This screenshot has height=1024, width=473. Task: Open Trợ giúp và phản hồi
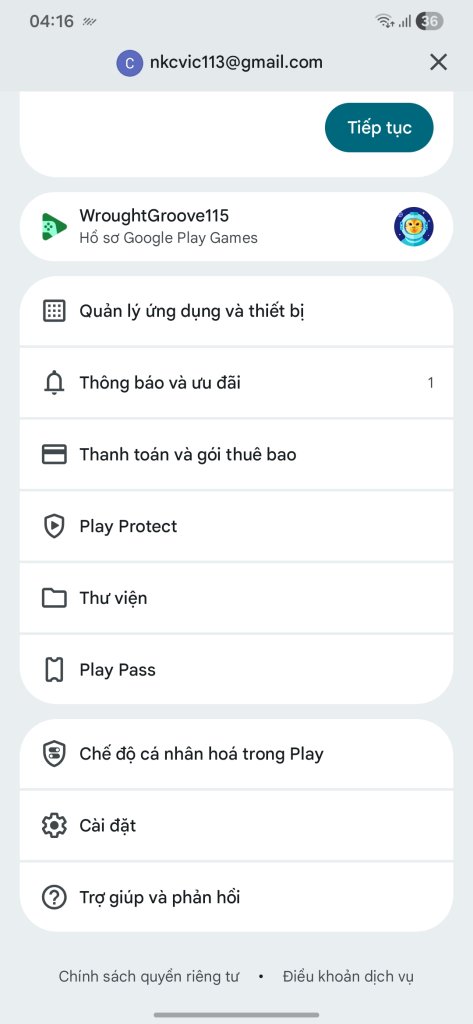[x=236, y=897]
